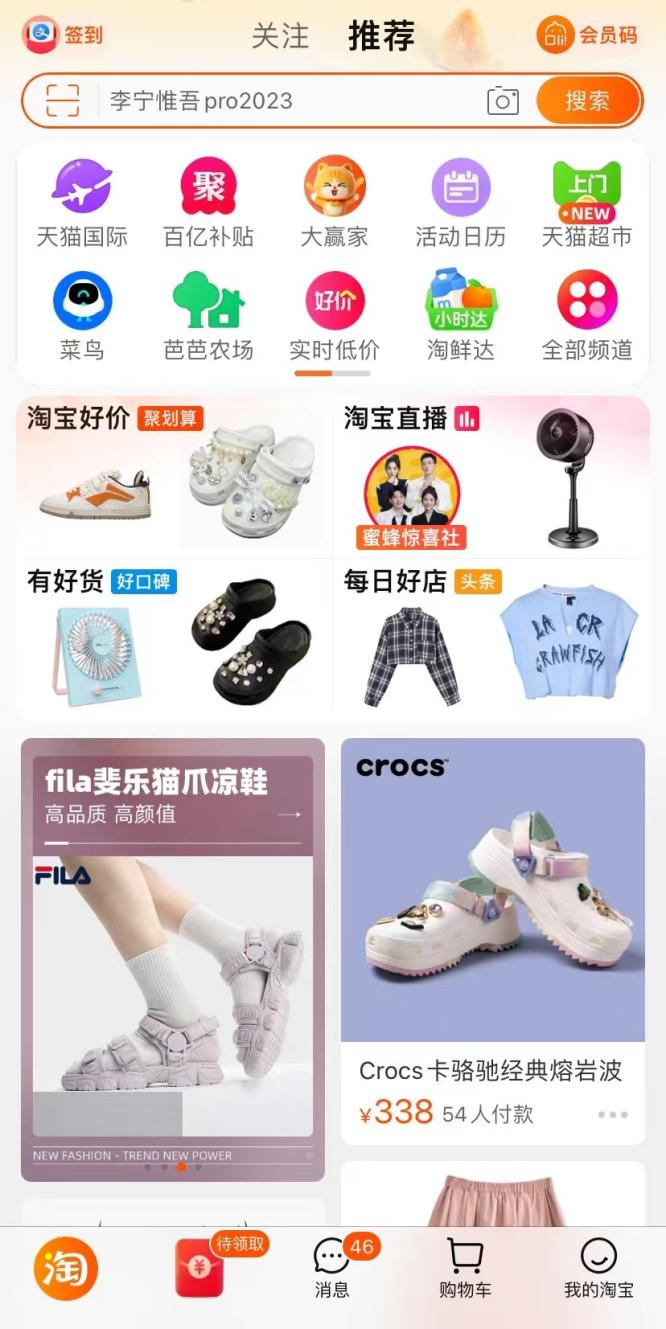This screenshot has height=1329, width=666.
Task: Open the 会员码 member code
Action: pyautogui.click(x=587, y=35)
